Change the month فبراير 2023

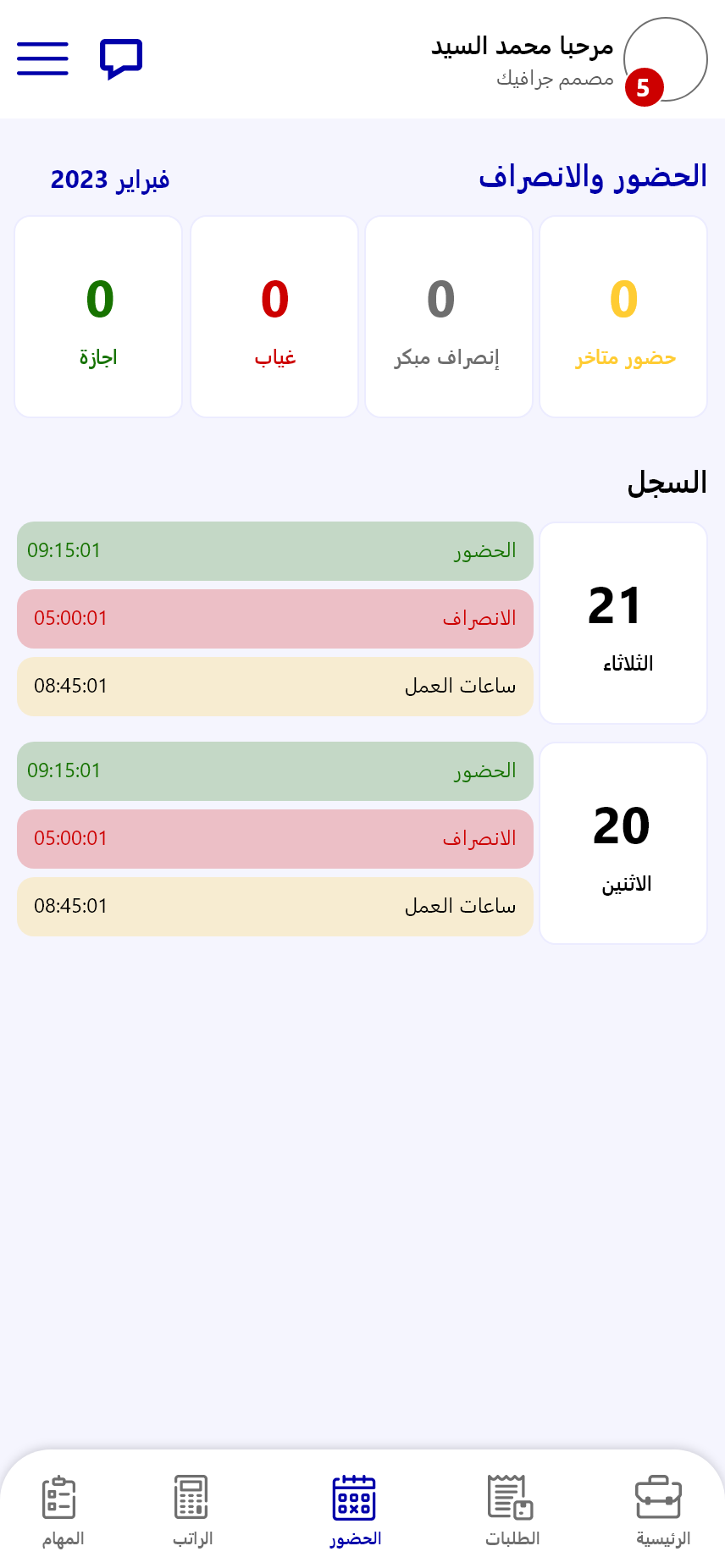click(110, 179)
